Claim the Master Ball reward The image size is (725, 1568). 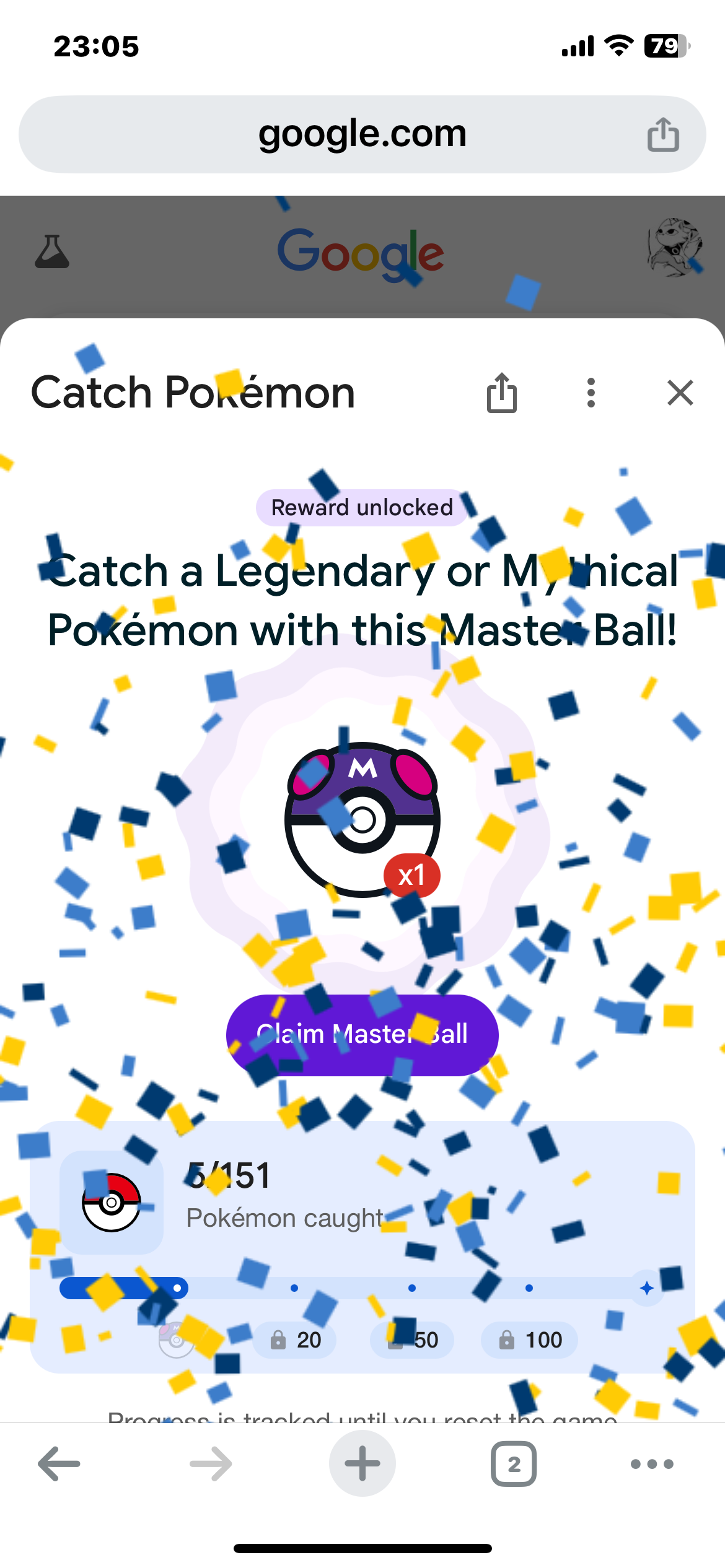pyautogui.click(x=362, y=1034)
